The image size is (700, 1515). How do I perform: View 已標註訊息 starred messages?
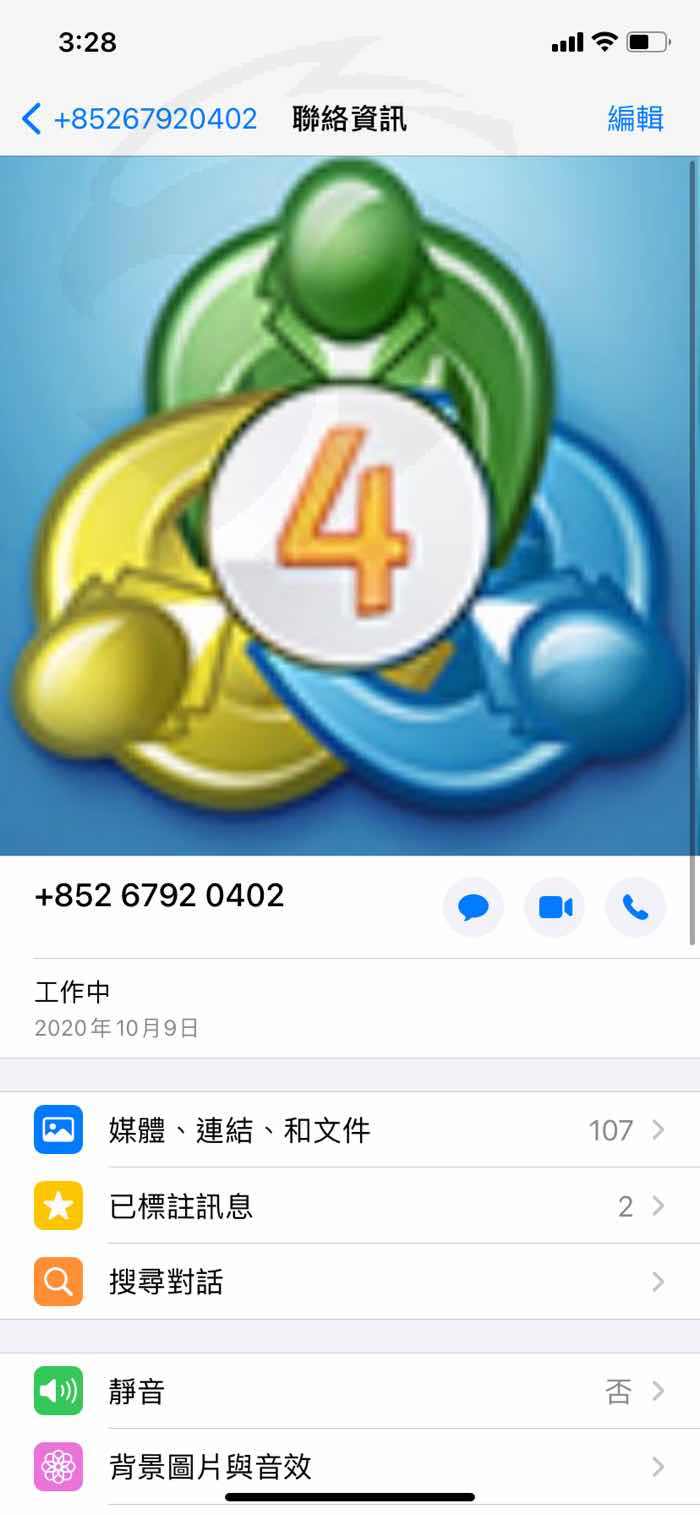(x=350, y=1206)
